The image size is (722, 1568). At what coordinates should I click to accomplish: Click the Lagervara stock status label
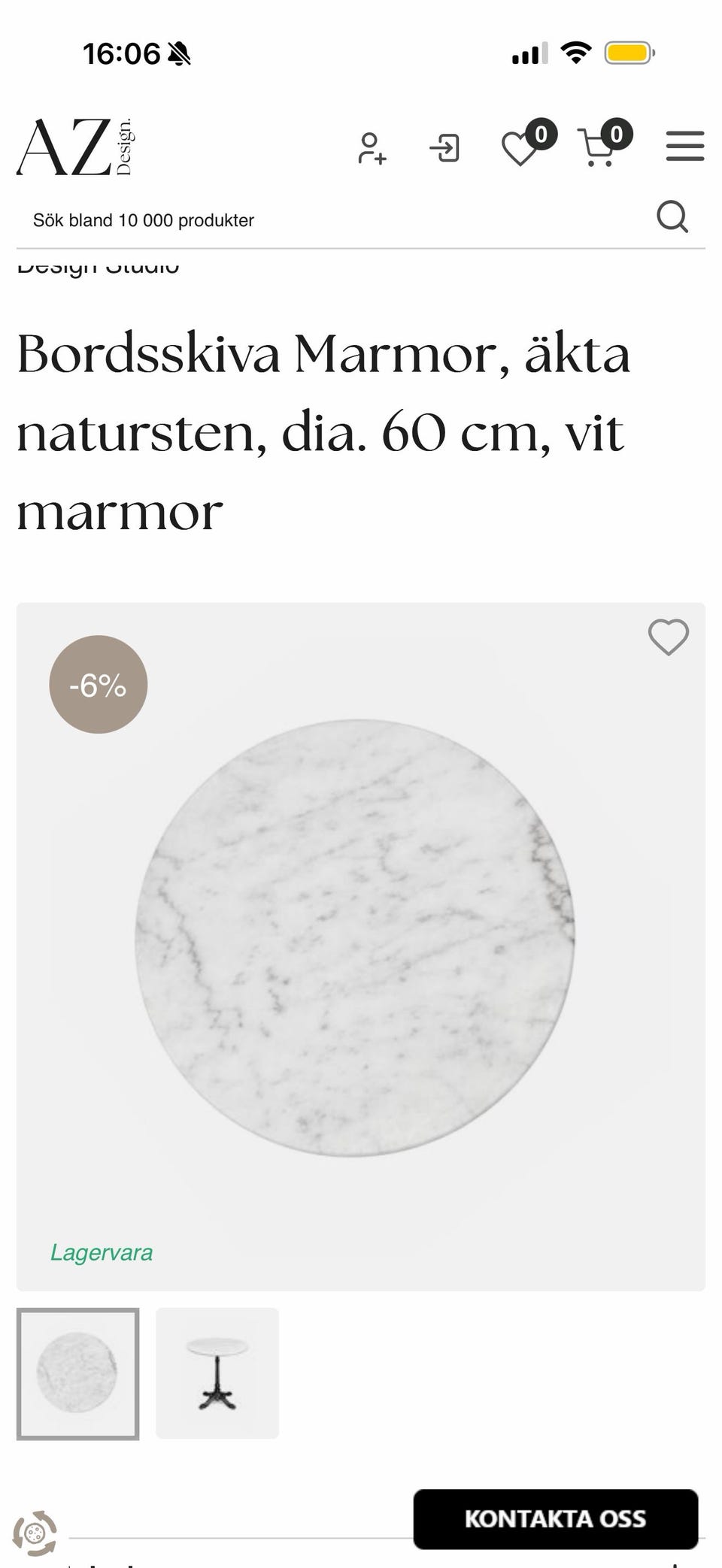(102, 1252)
